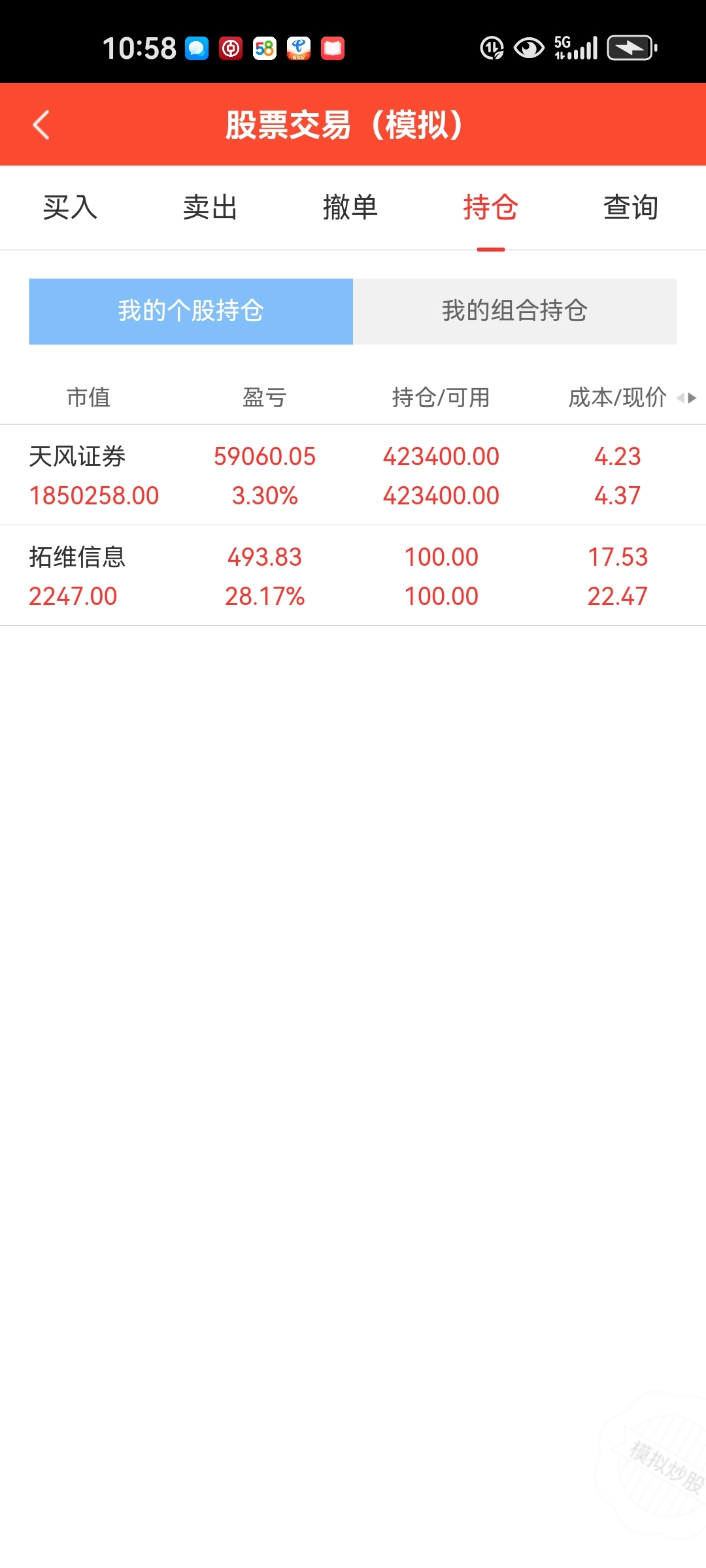The image size is (706, 1568).
Task: Tap the column arrows beside 成本/现价
Action: click(x=686, y=397)
